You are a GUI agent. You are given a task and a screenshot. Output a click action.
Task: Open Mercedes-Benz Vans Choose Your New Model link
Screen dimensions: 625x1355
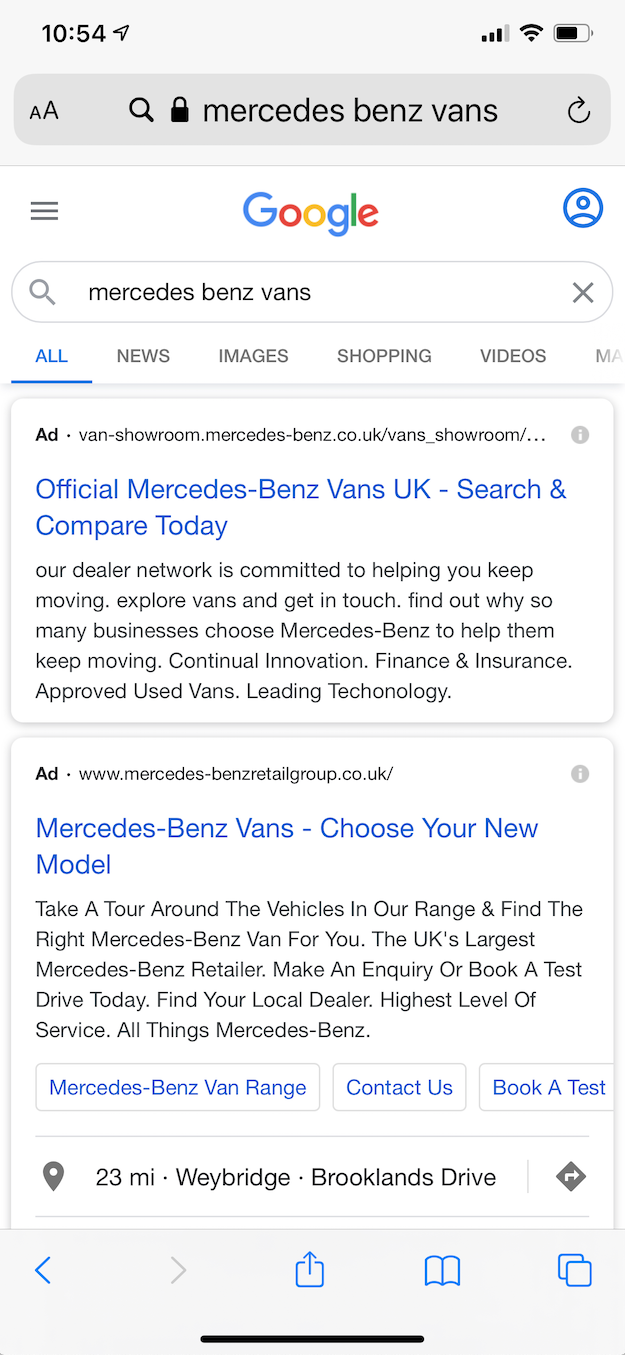[287, 846]
